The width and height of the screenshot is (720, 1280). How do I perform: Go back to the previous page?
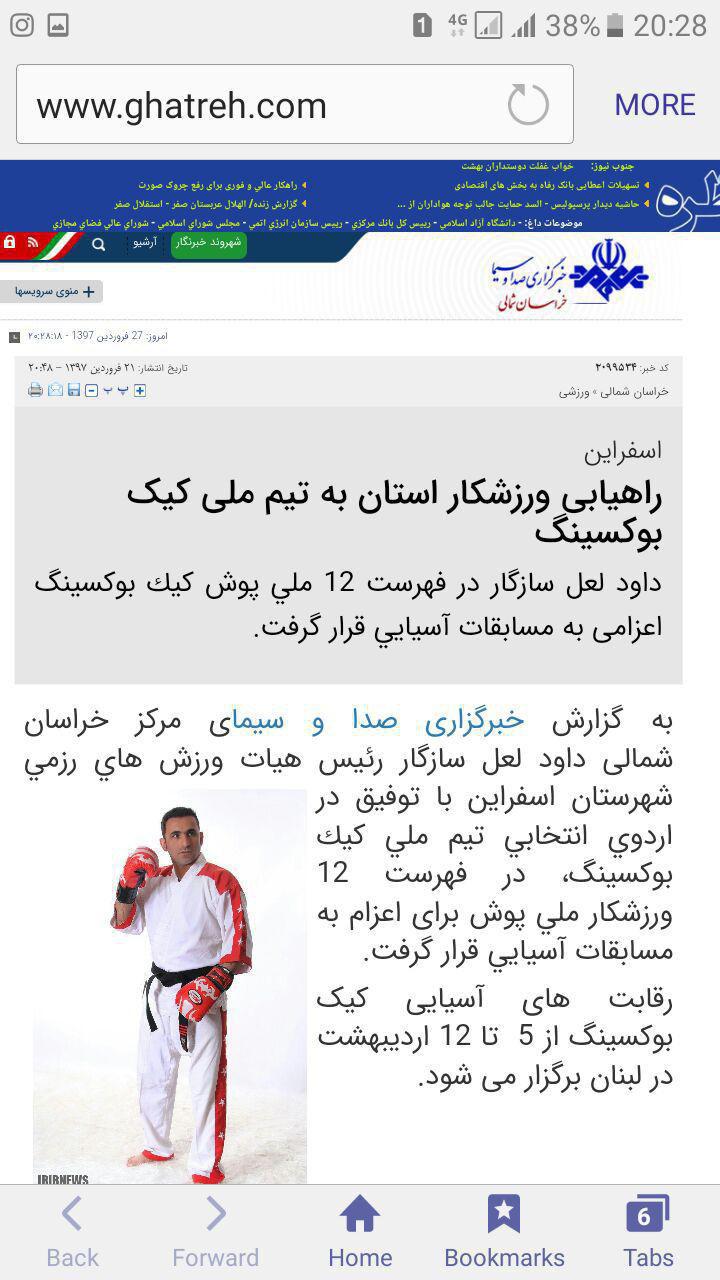72,1233
